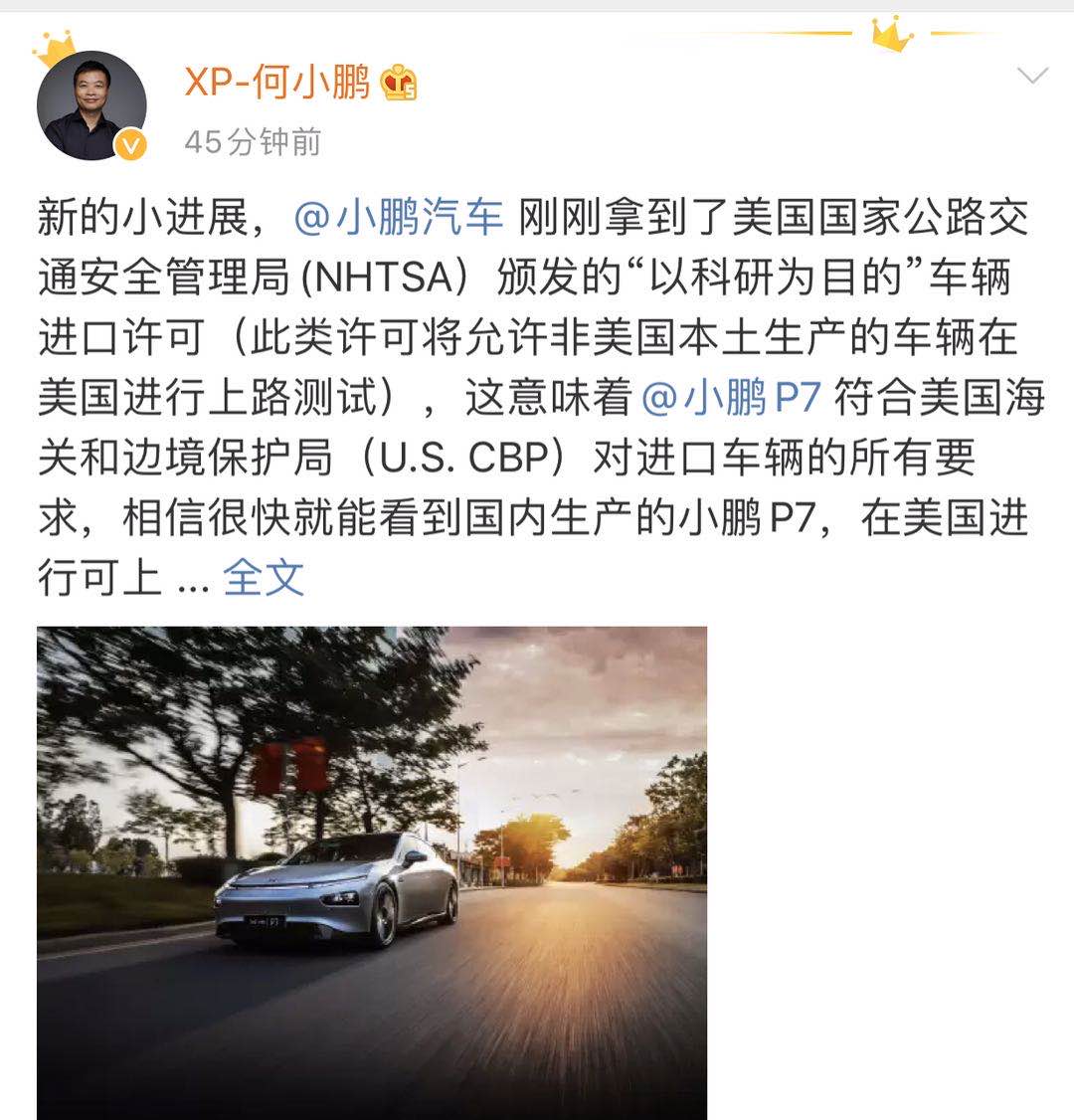This screenshot has width=1074, height=1120.
Task: Open XP-何小鹏's profile avatar
Action: pyautogui.click(x=91, y=105)
